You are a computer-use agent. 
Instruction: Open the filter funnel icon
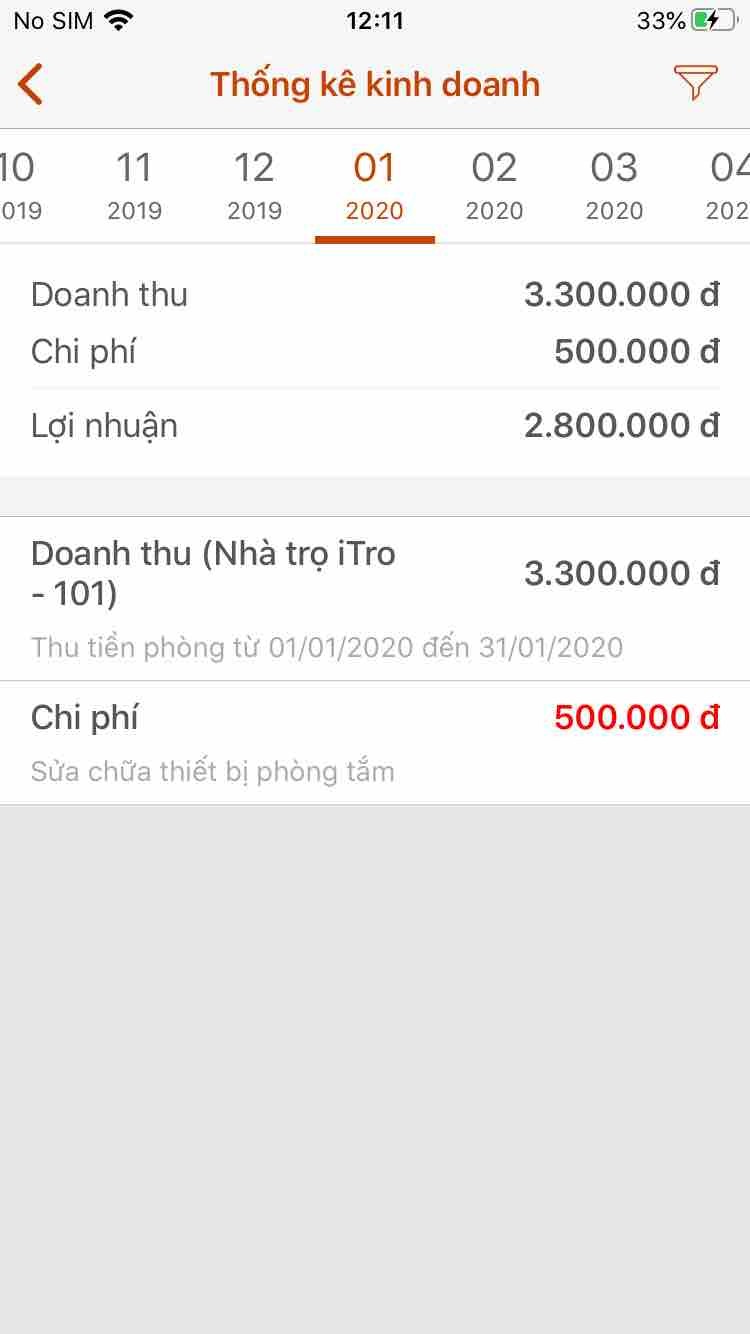(x=695, y=83)
